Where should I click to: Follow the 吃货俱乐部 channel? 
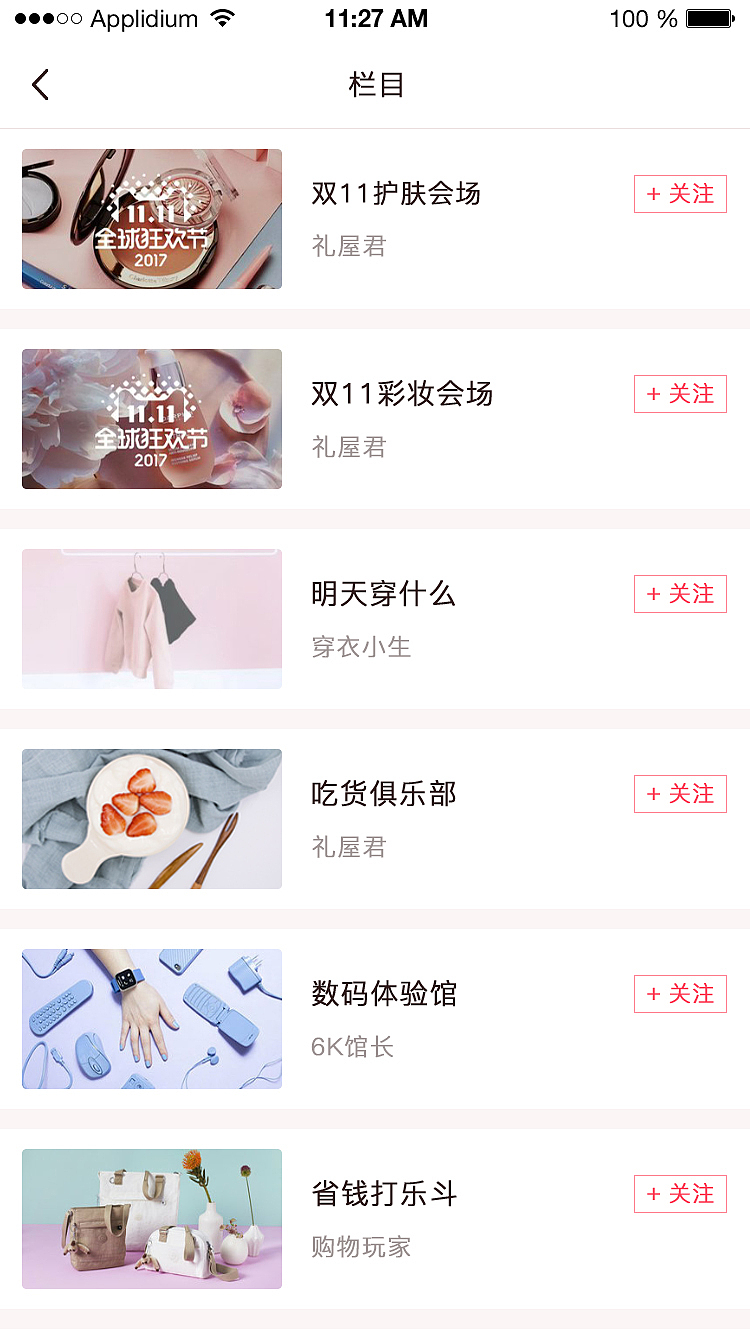(680, 794)
